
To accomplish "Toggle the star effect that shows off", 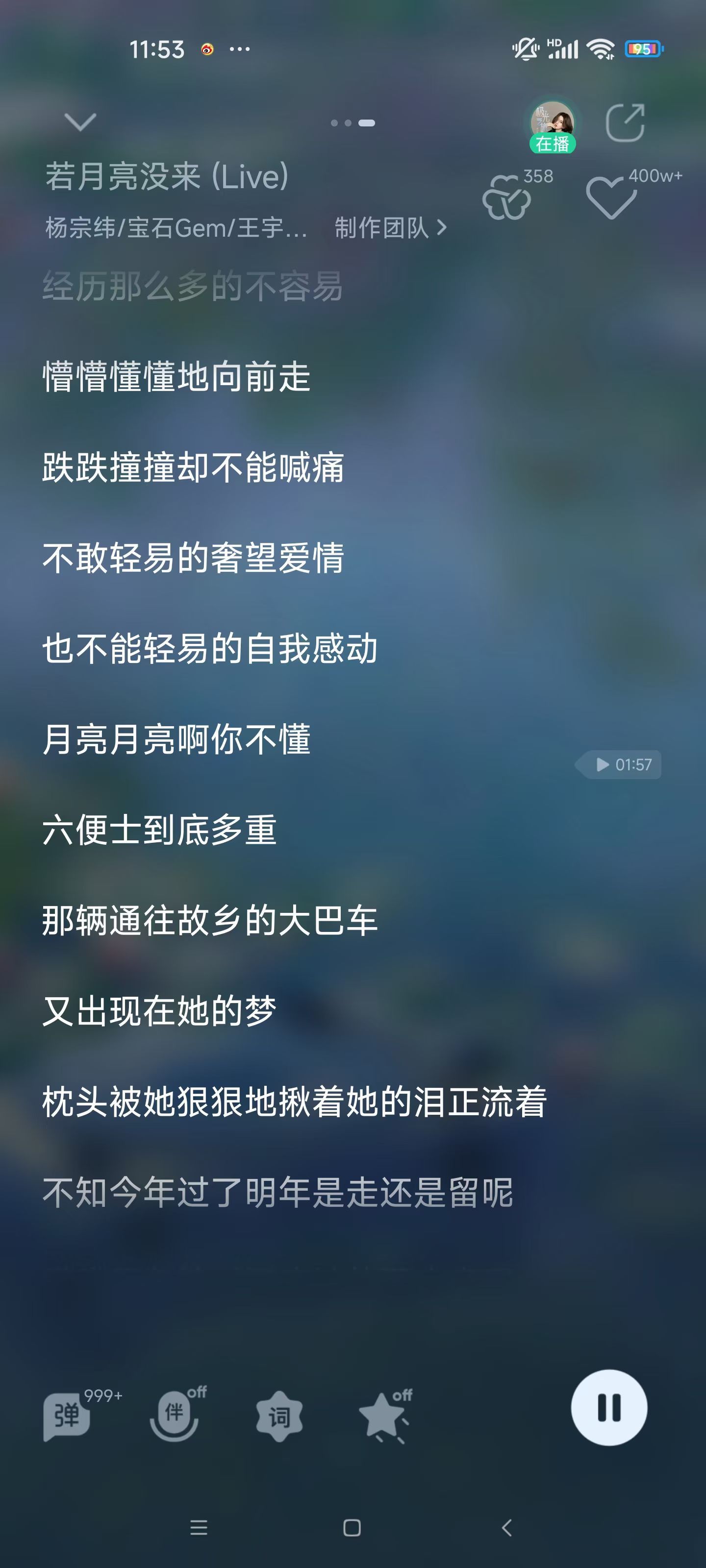I will (x=384, y=1417).
